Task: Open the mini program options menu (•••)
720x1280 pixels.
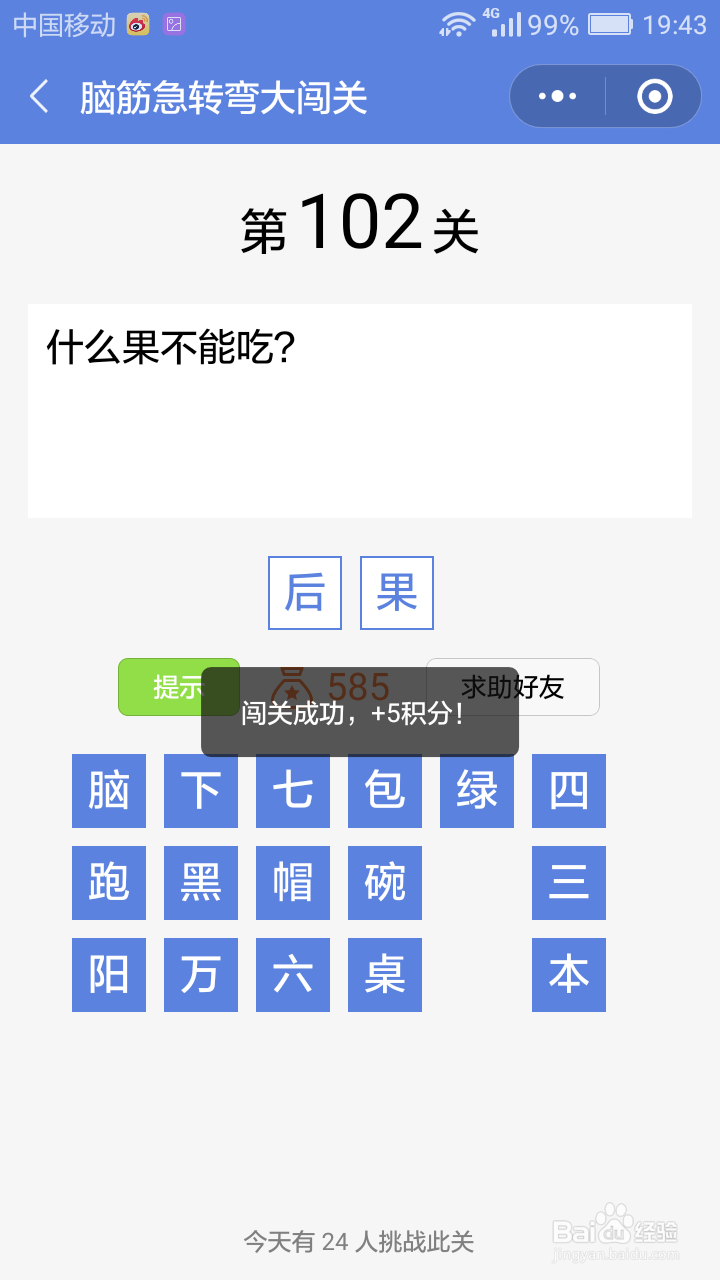Action: 556,95
